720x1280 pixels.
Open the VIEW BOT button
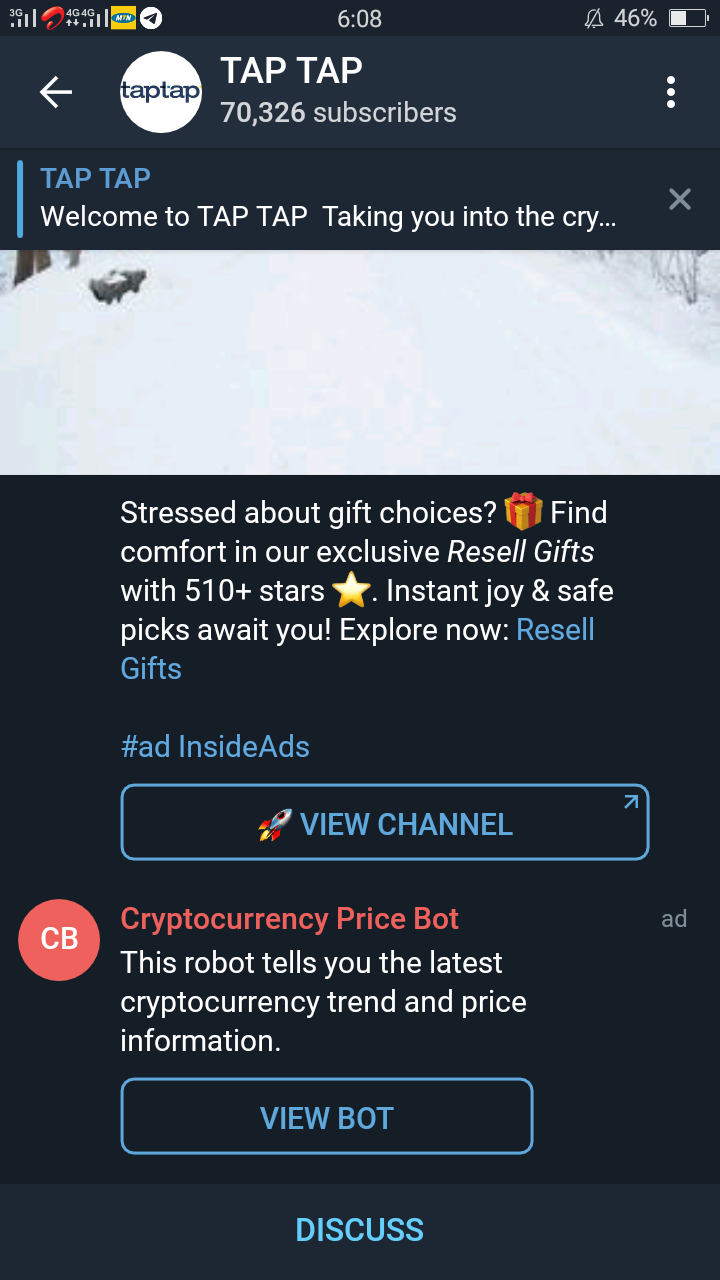click(327, 1117)
